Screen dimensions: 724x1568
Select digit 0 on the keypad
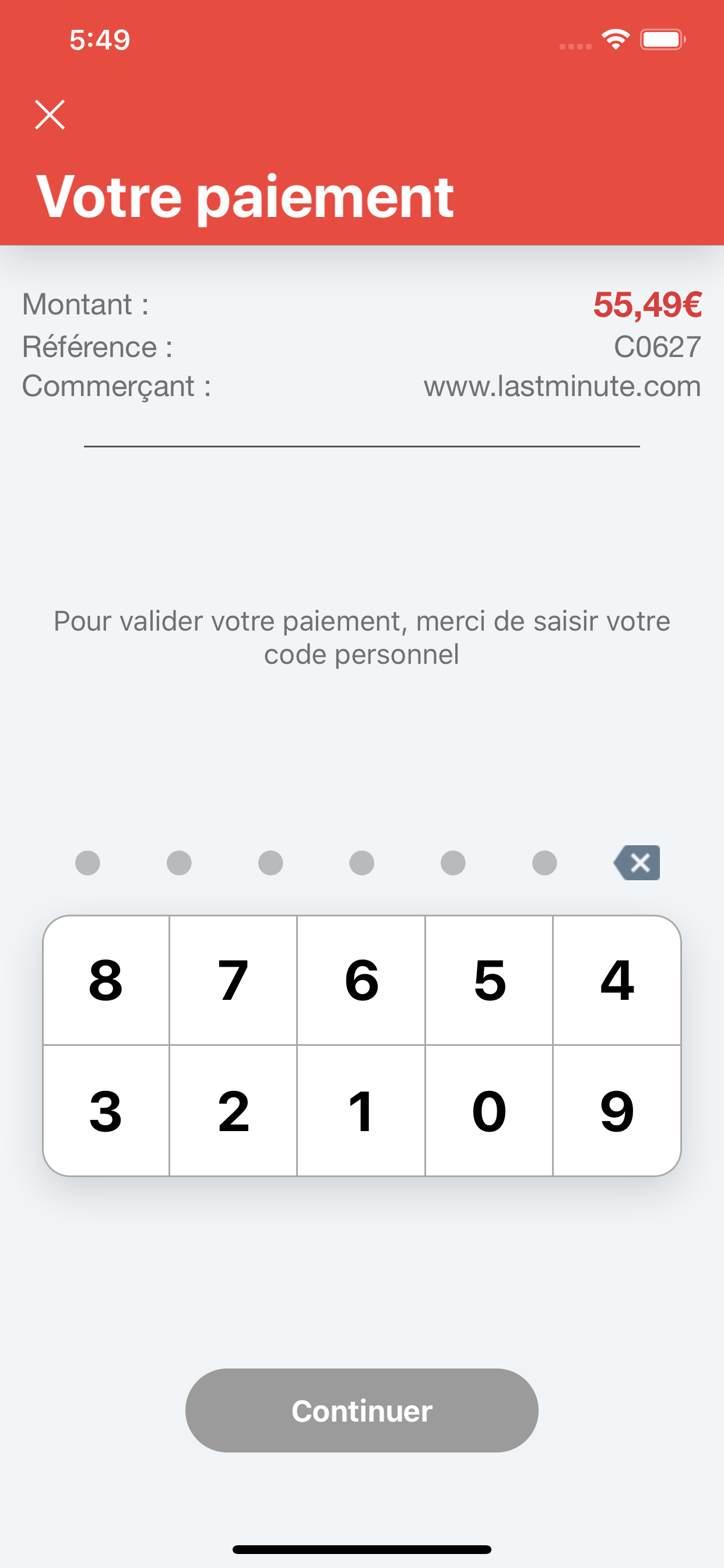[489, 1111]
